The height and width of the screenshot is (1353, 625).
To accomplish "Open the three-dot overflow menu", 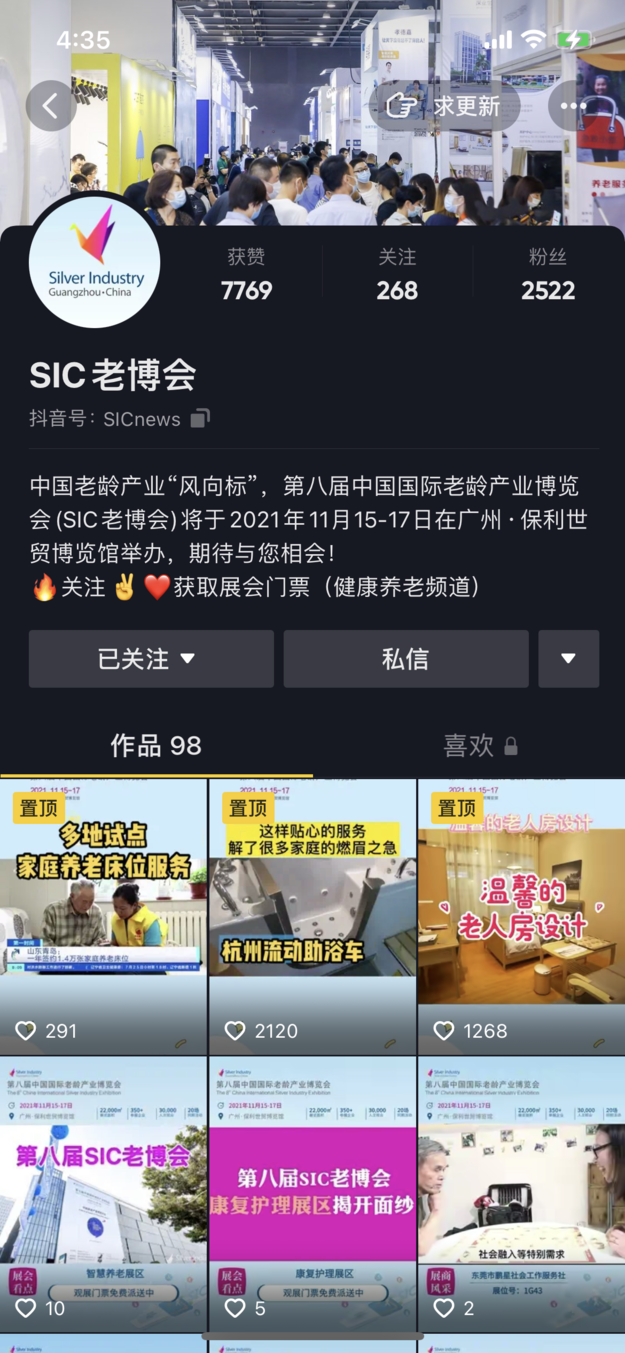I will coord(574,105).
